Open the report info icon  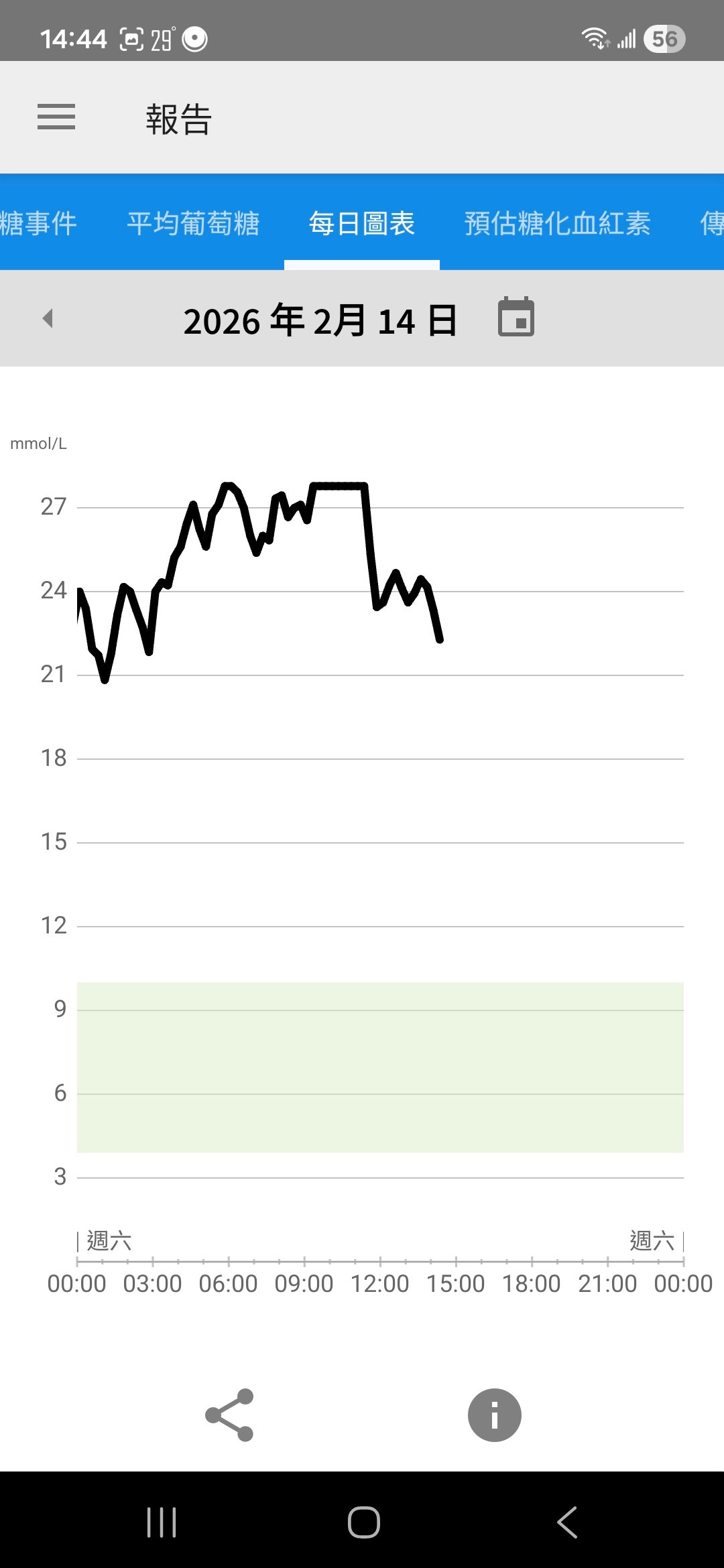(494, 1415)
